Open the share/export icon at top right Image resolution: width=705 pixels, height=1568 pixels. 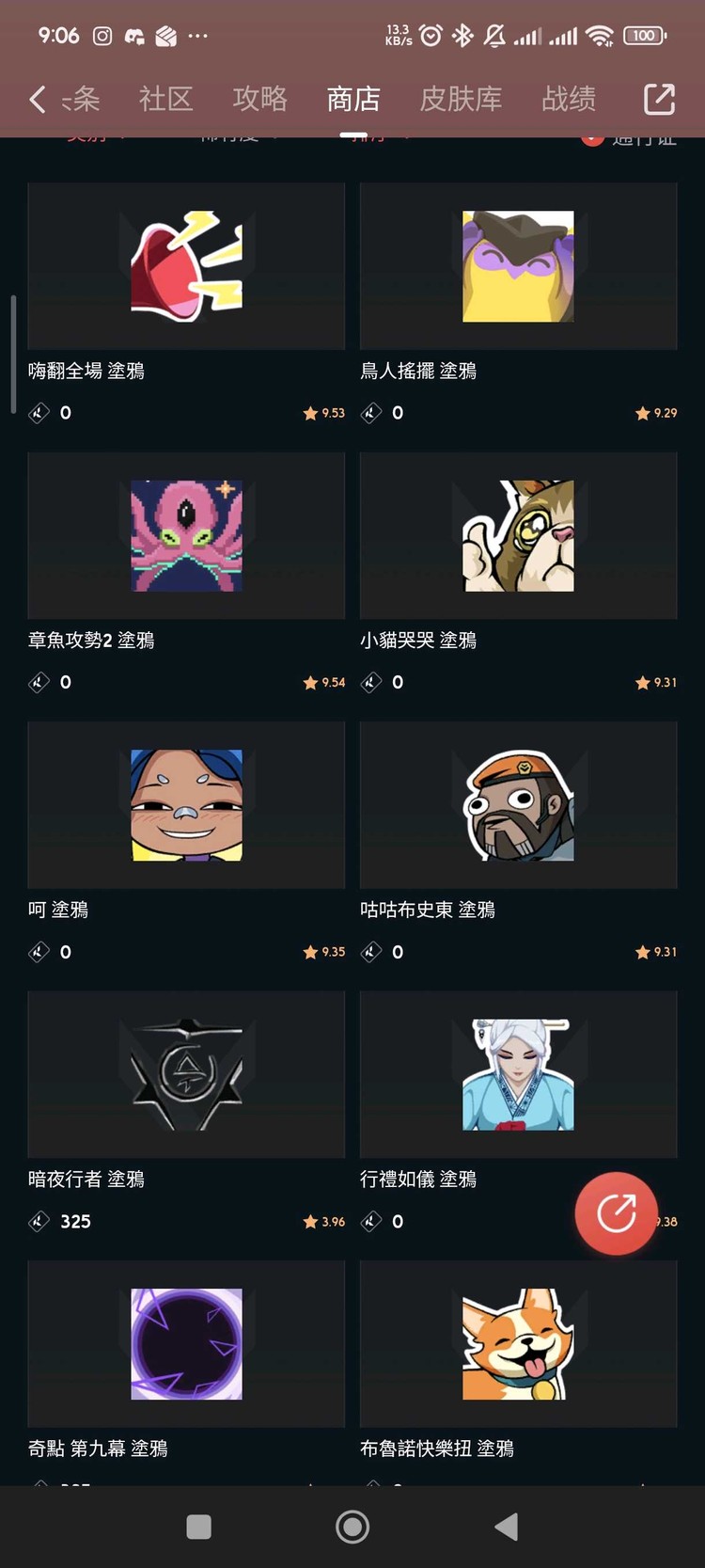(x=659, y=98)
